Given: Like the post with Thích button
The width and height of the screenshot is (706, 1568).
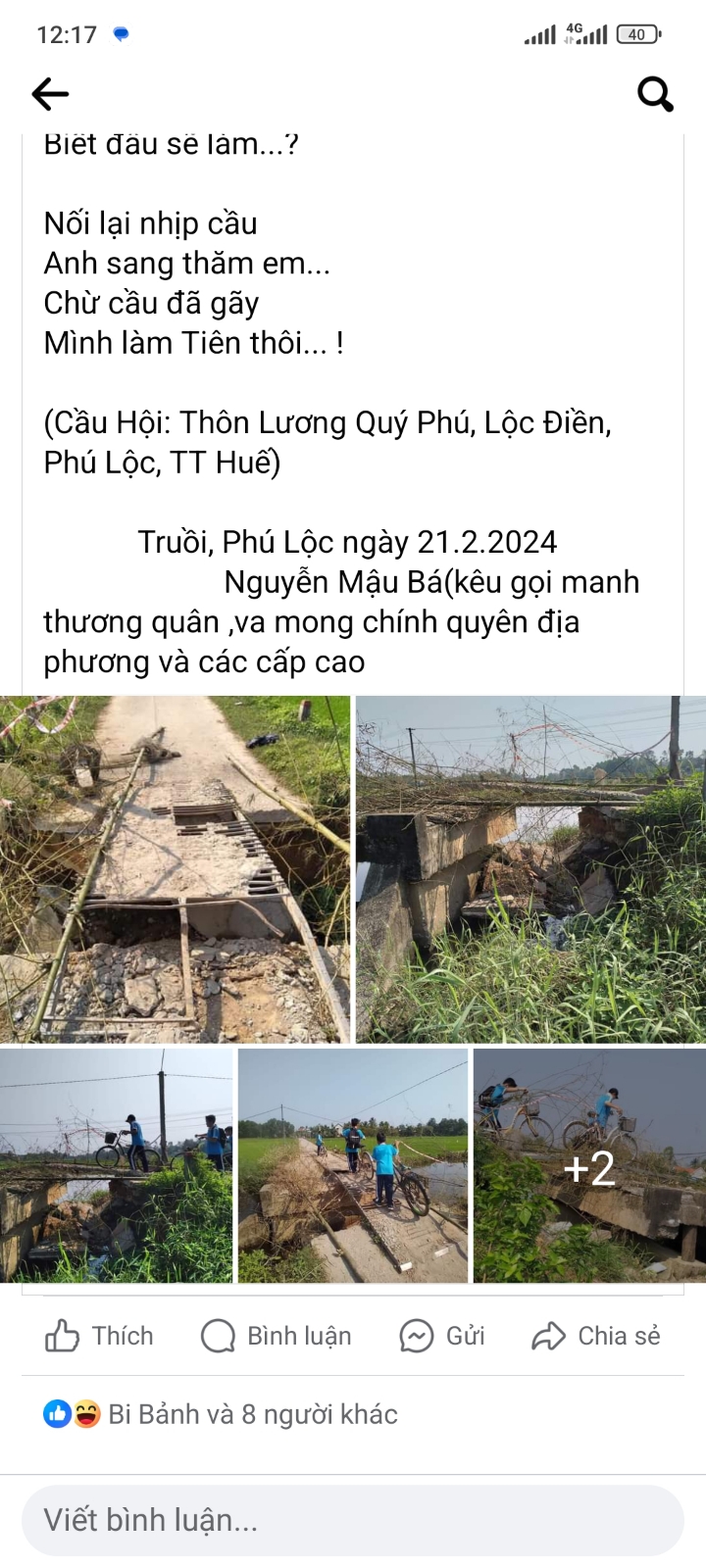Looking at the screenshot, I should [x=99, y=1336].
